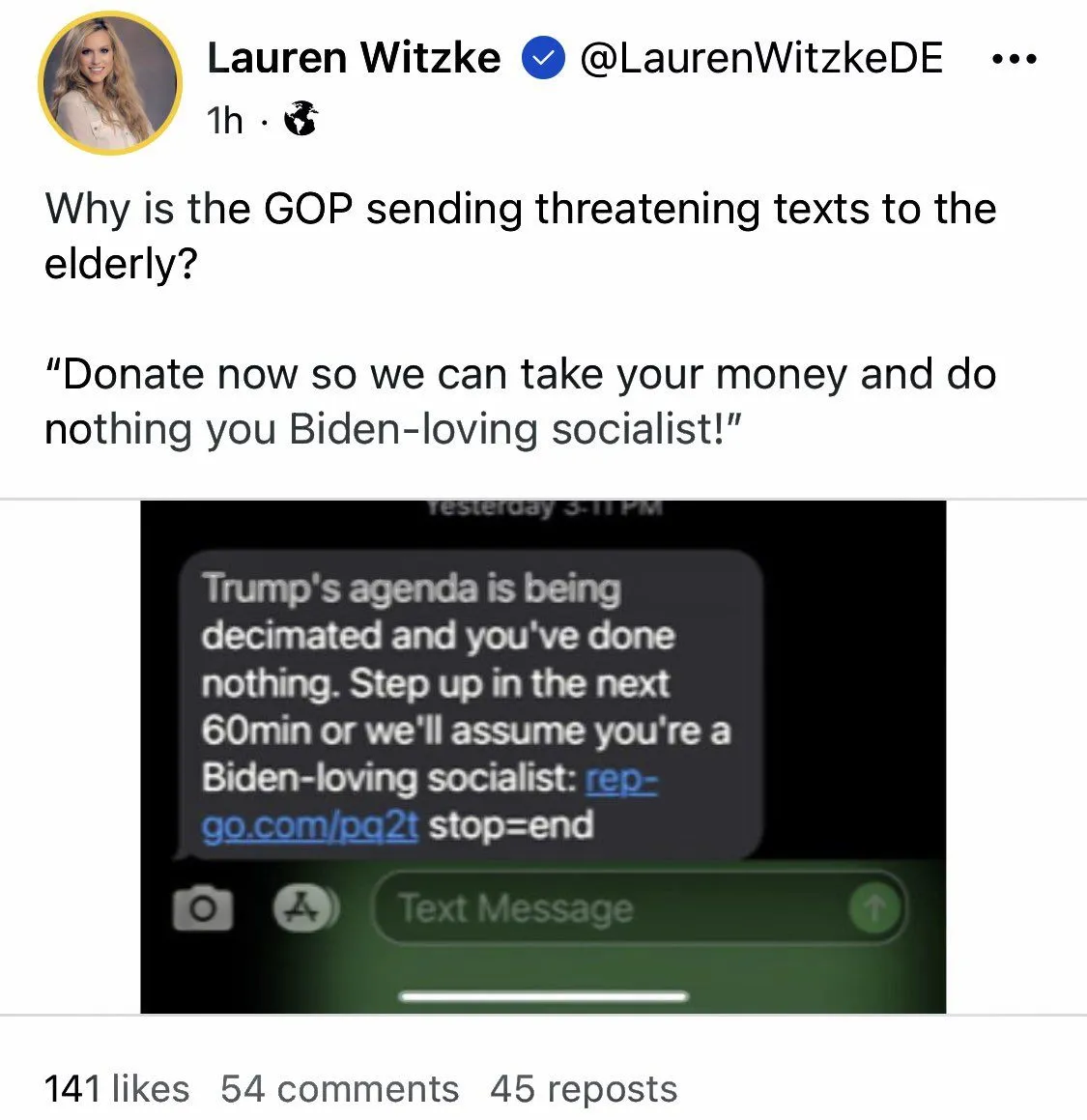1087x1120 pixels.
Task: Open the attached text message screenshot
Action: (x=542, y=756)
